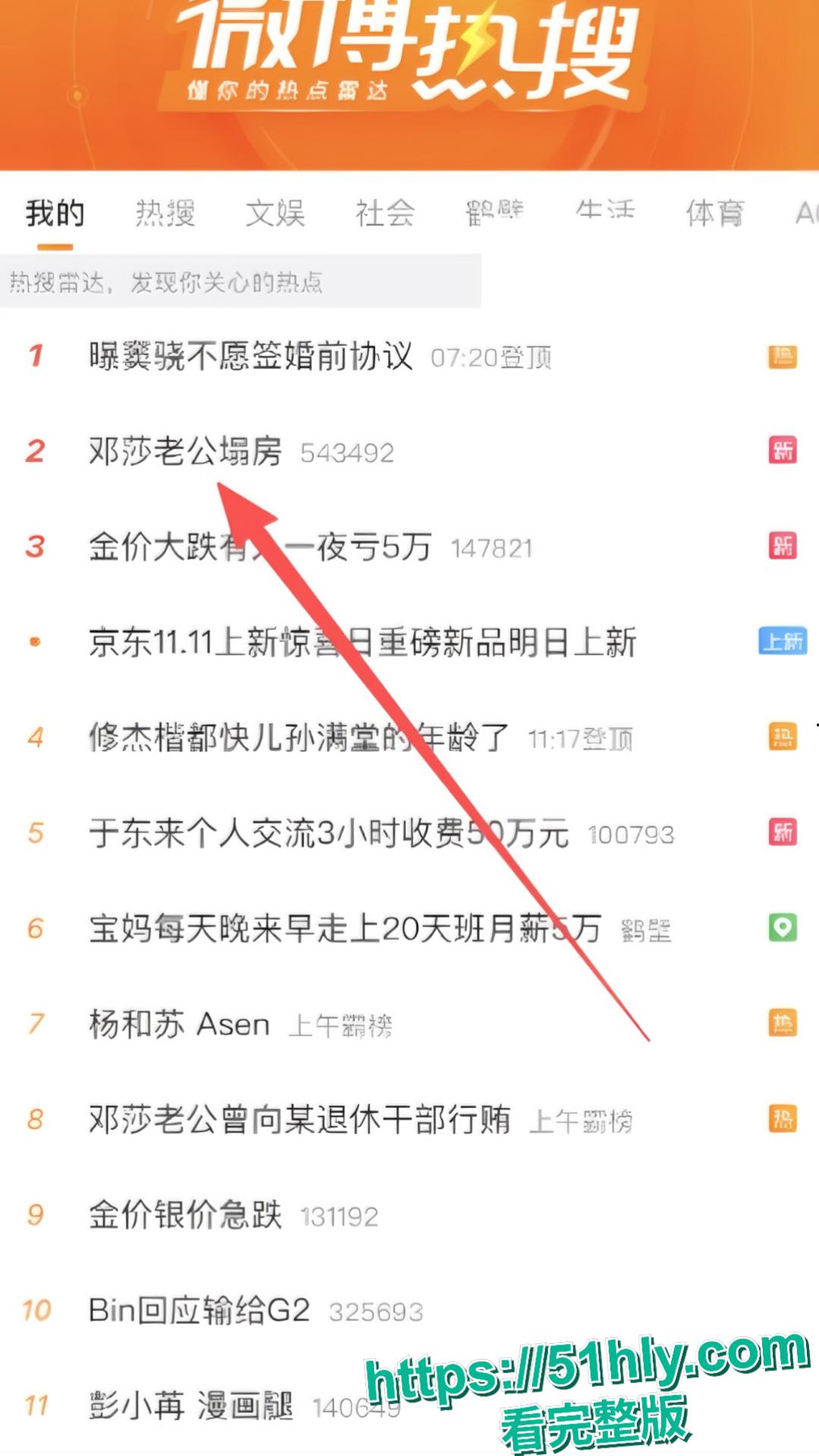Click the 热 badge beside 杨和苏 Asen
819x1456 pixels.
click(783, 1024)
